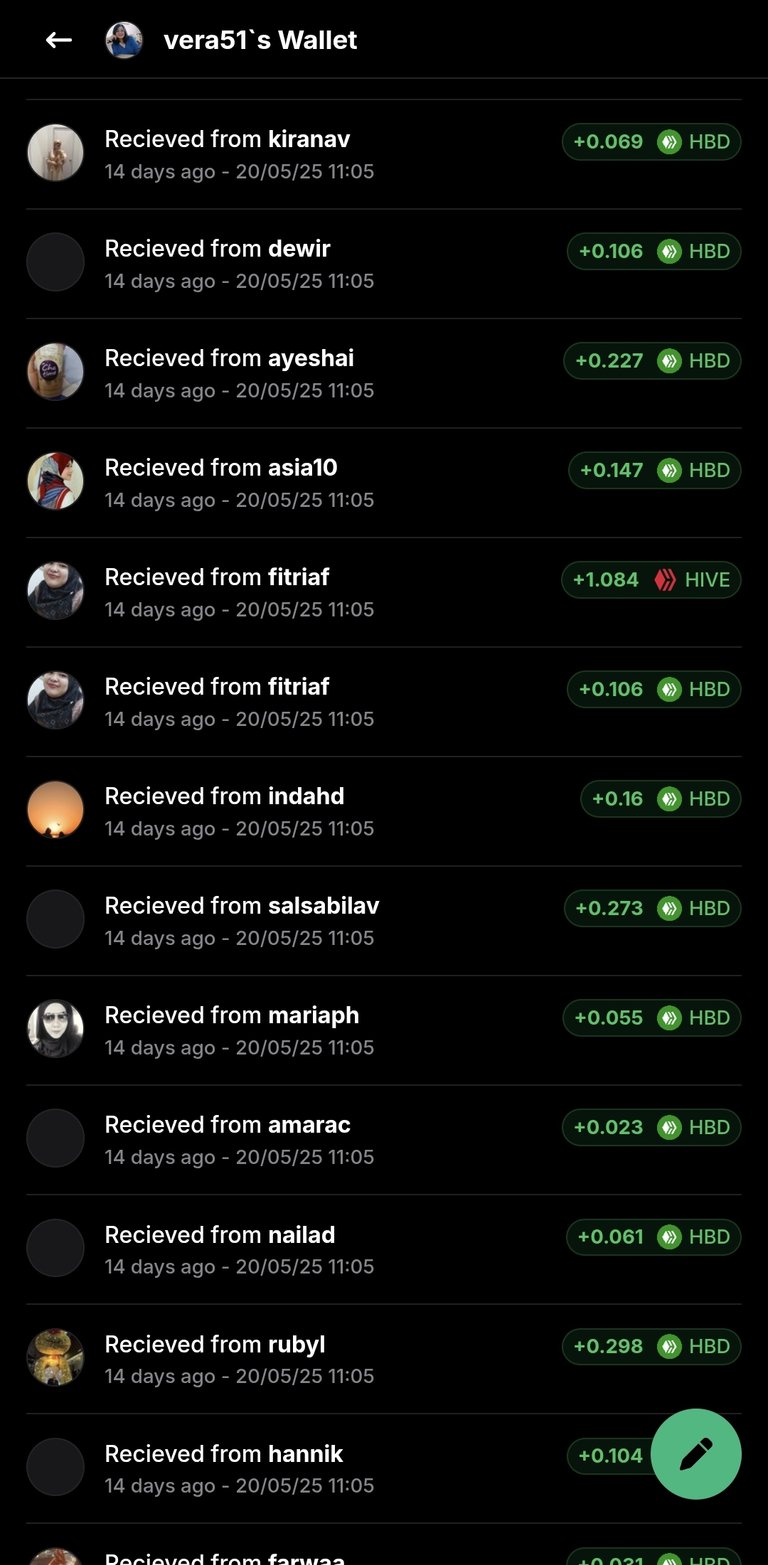
Task: Go back using the arrow icon
Action: point(59,40)
